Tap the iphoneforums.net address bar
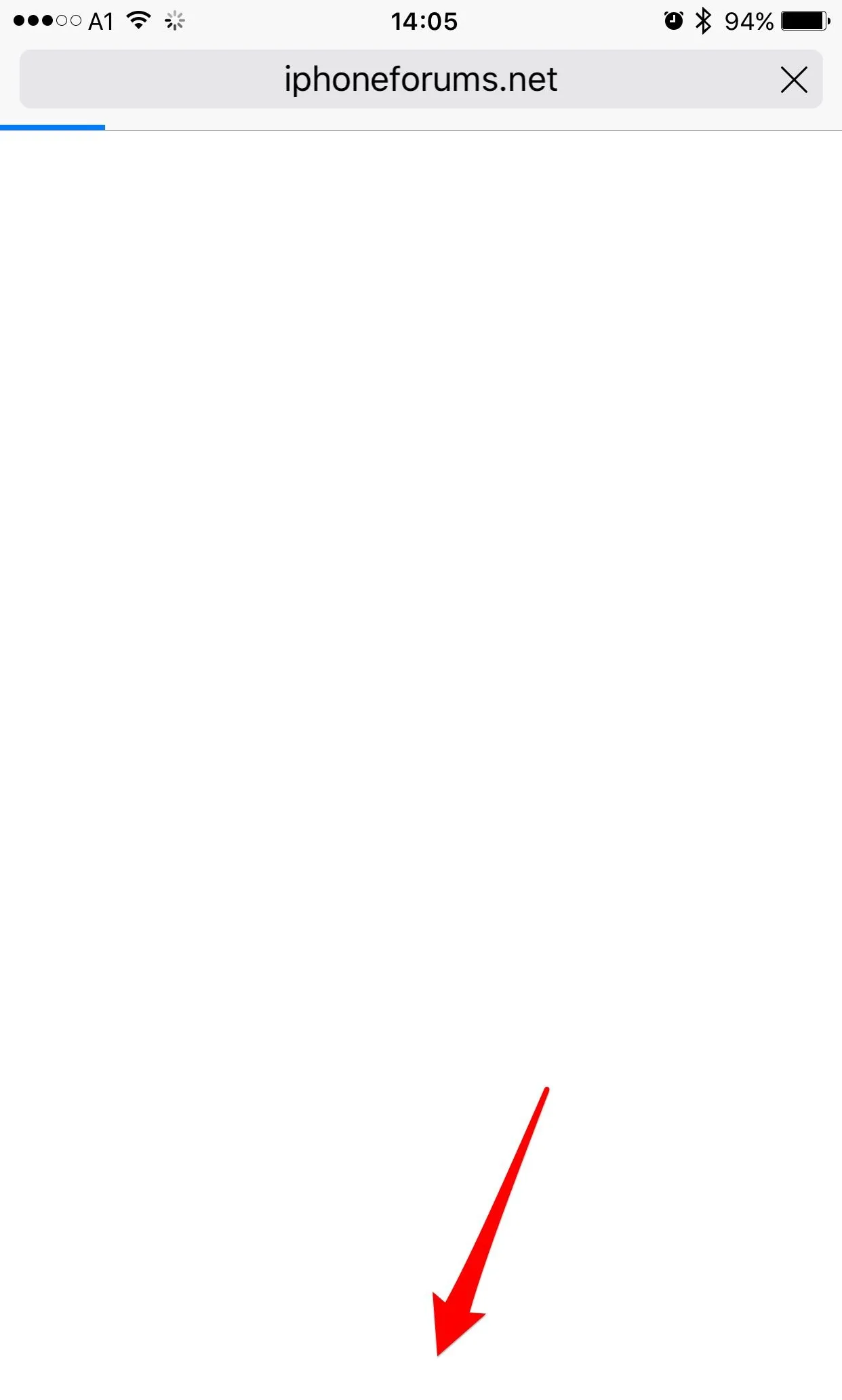 [x=420, y=79]
